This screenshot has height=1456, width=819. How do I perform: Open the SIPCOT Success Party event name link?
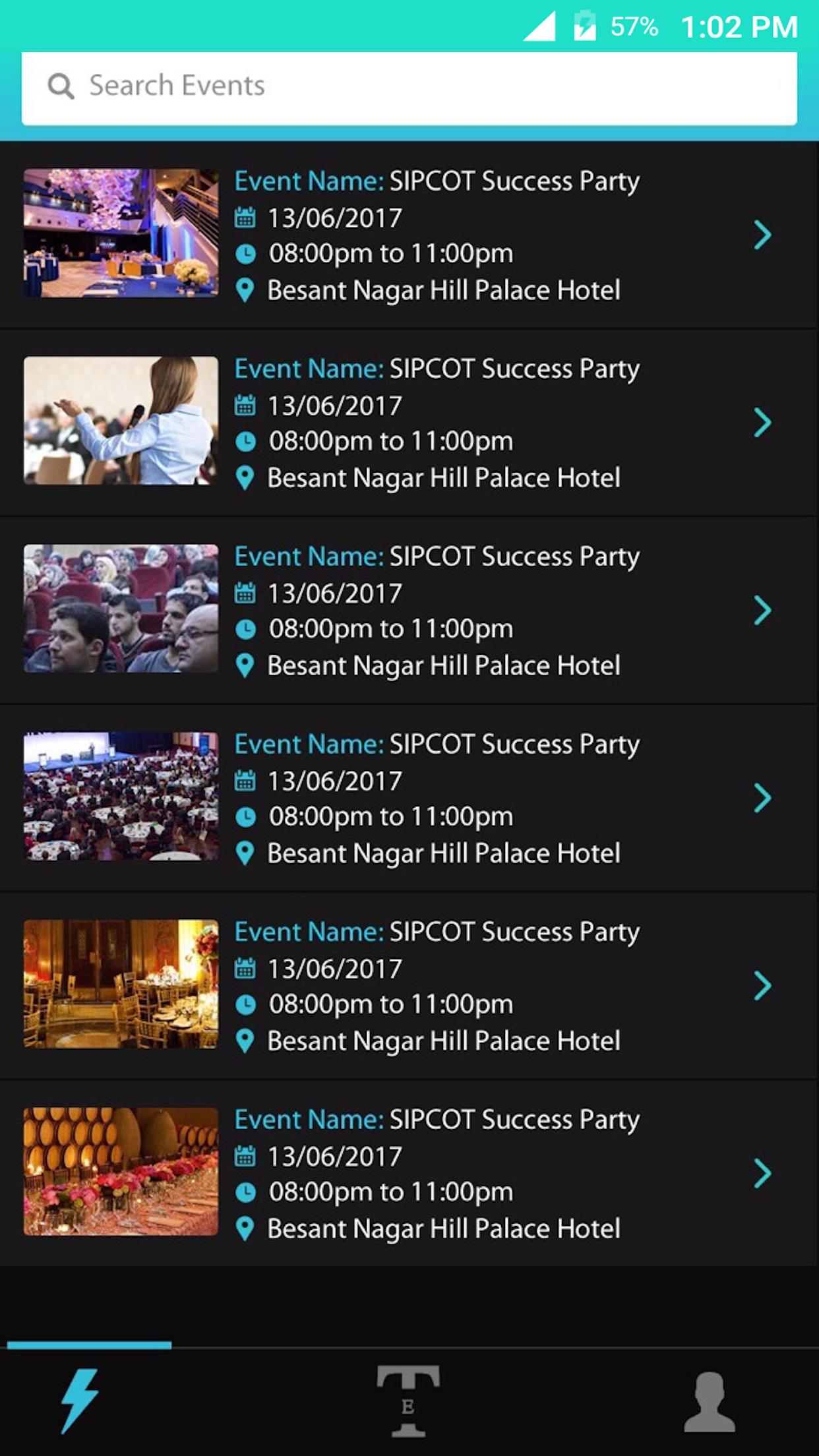point(437,180)
